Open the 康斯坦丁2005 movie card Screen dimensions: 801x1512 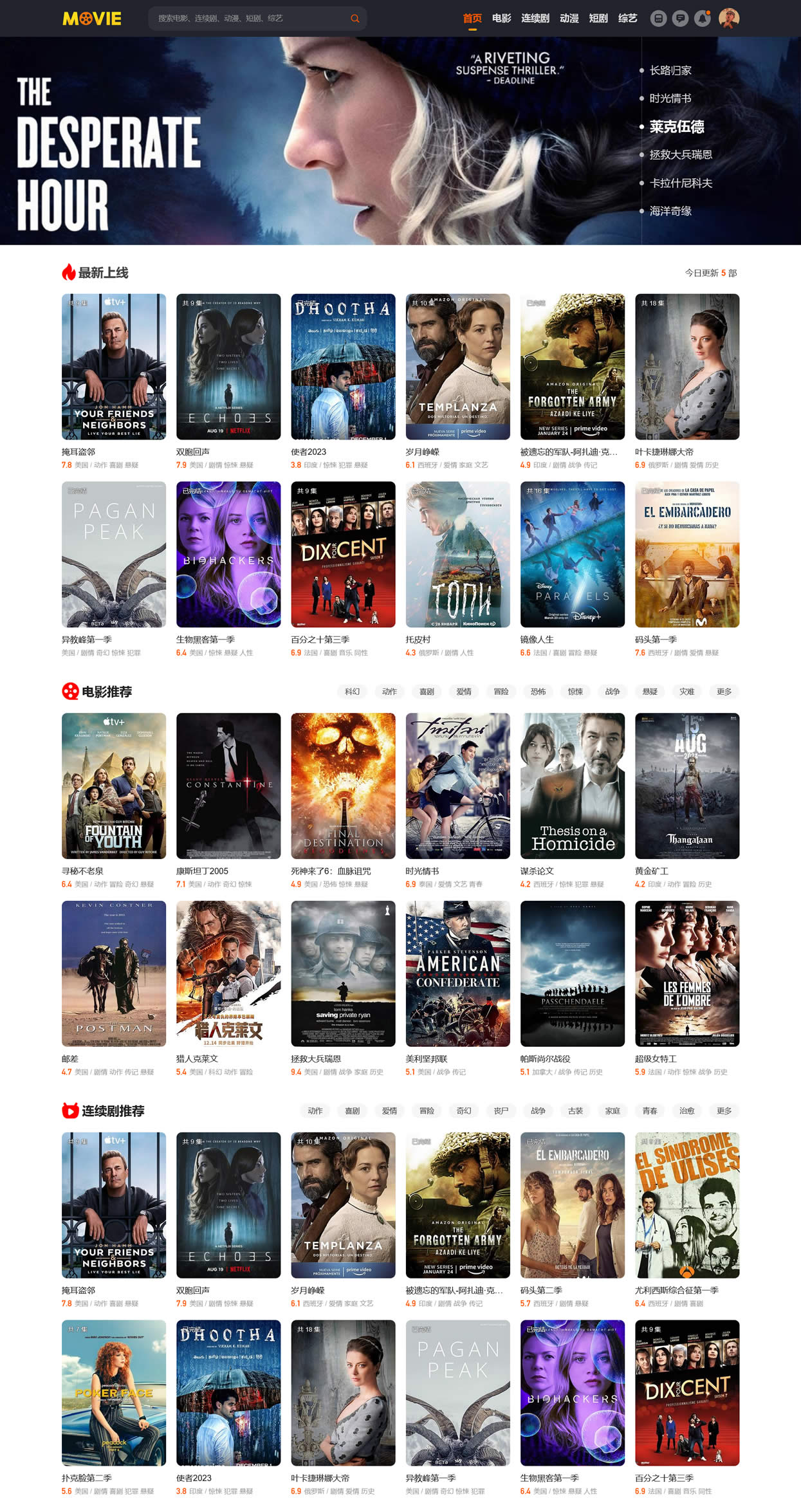[228, 786]
